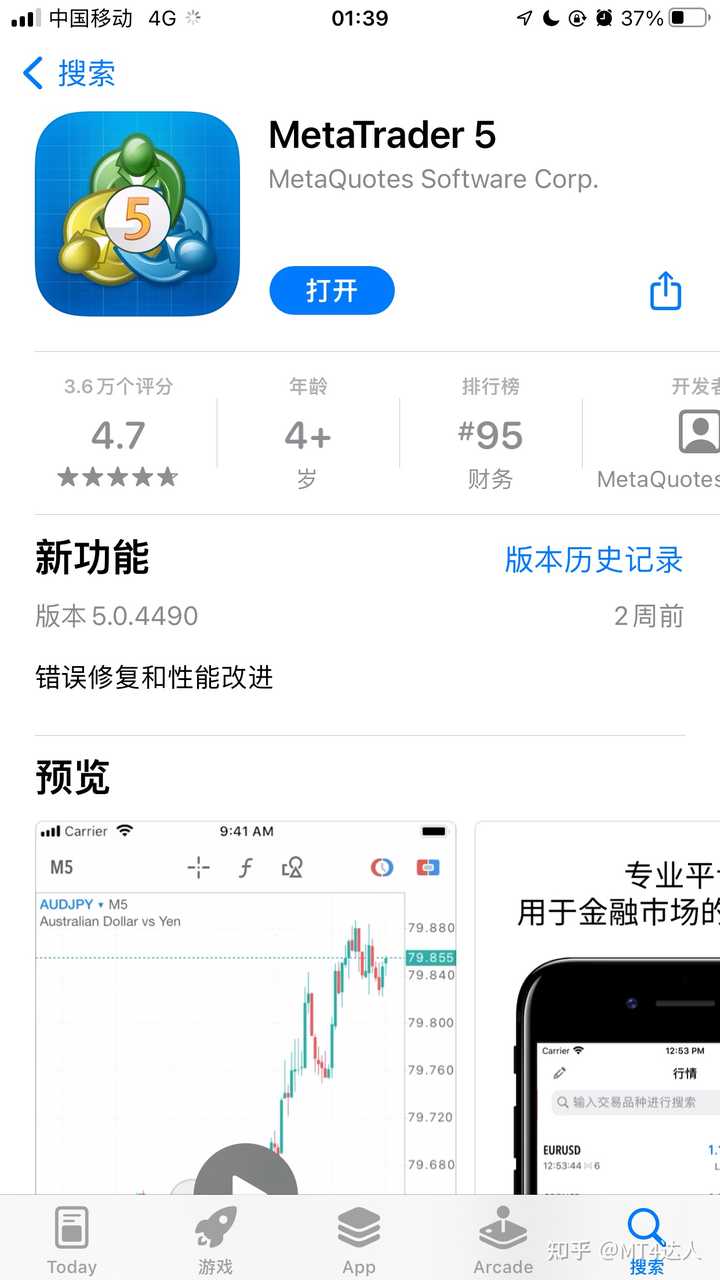Select the ƒ indicators icon in the preview toolbar
This screenshot has height=1280, width=720.
point(245,868)
